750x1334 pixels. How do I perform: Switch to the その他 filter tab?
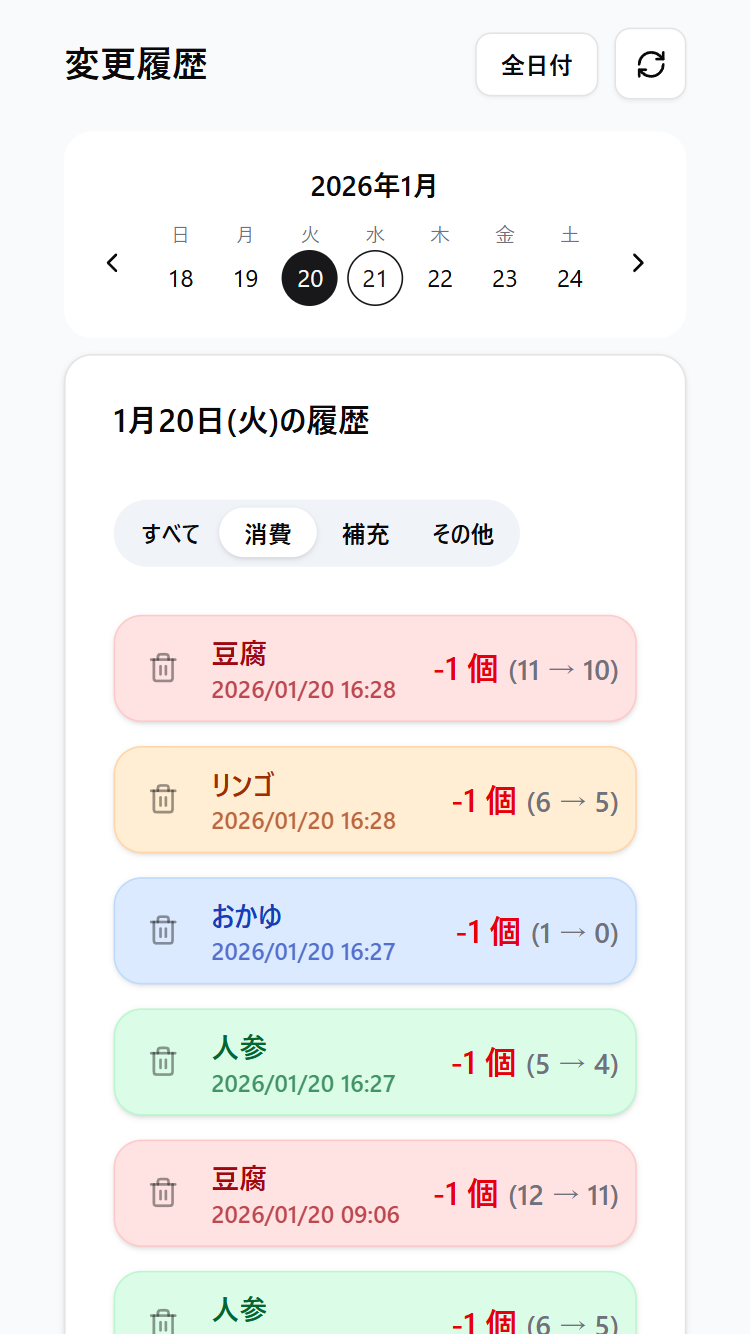click(463, 534)
